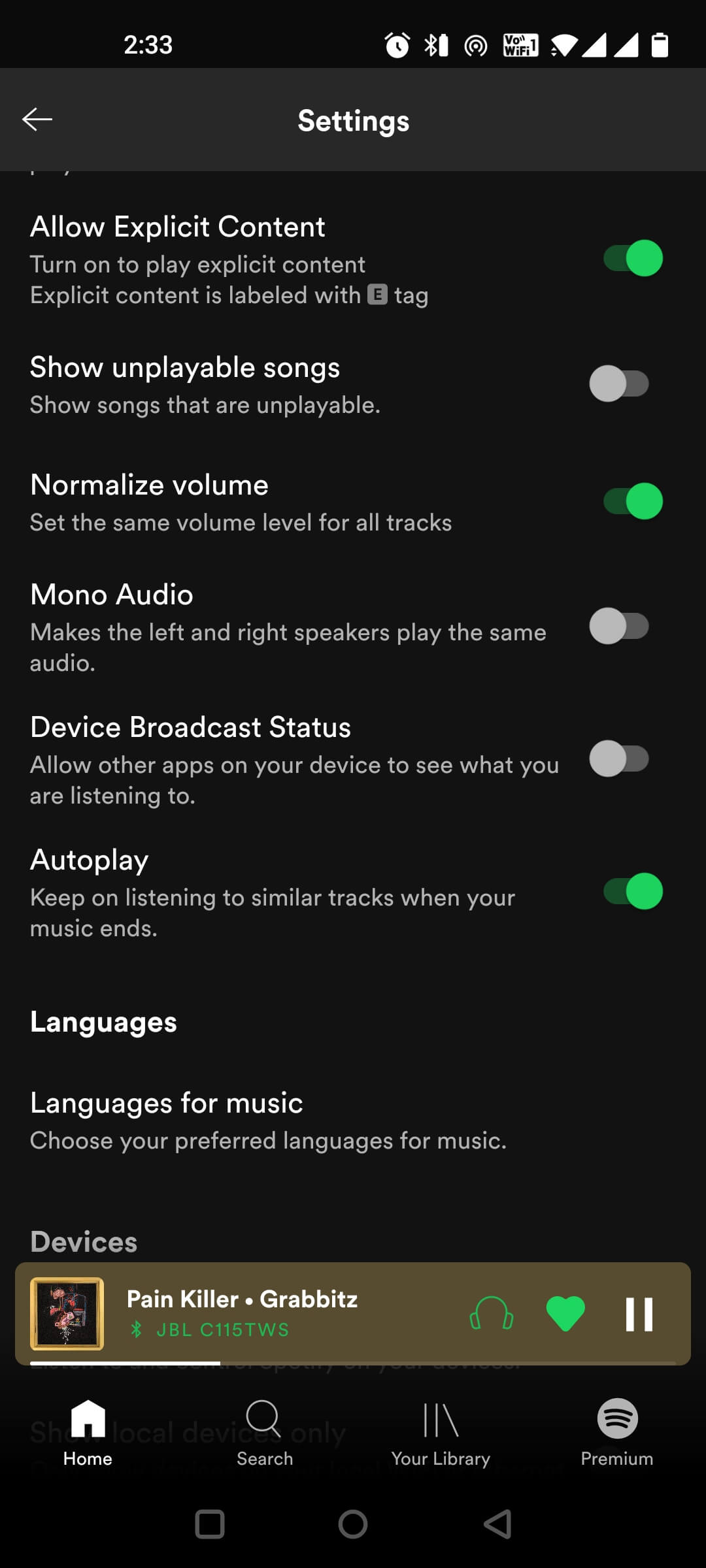The width and height of the screenshot is (706, 1568).
Task: Disable Allow Explicit Content switch
Action: click(633, 258)
